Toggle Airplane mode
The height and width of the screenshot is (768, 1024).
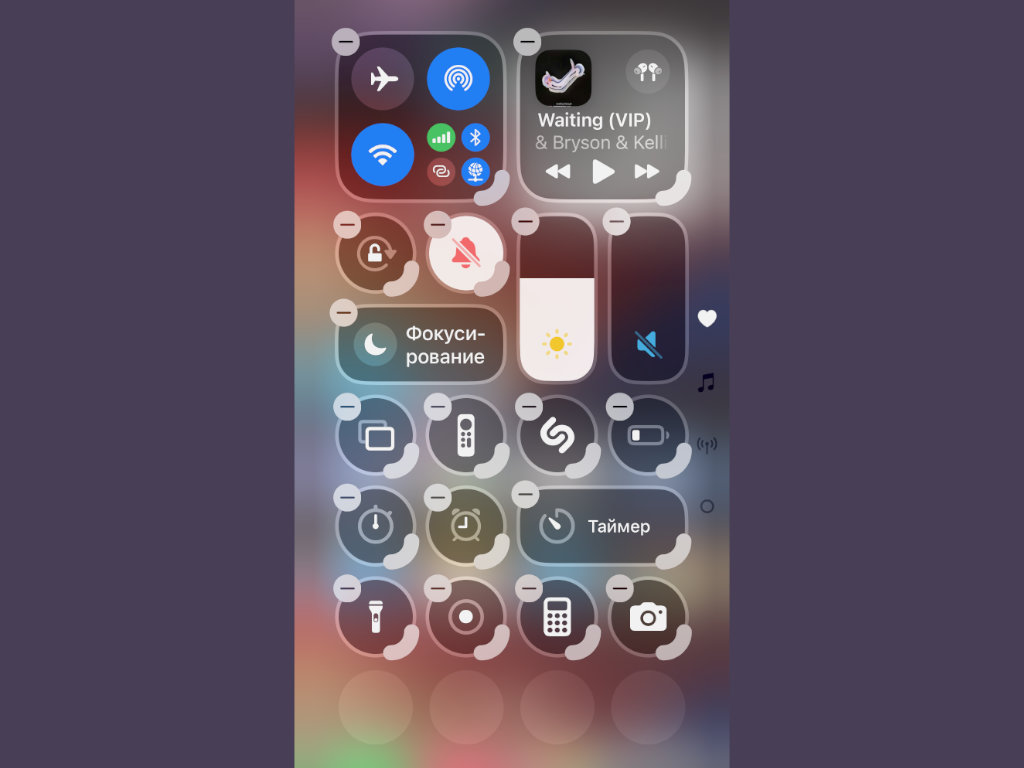(382, 79)
